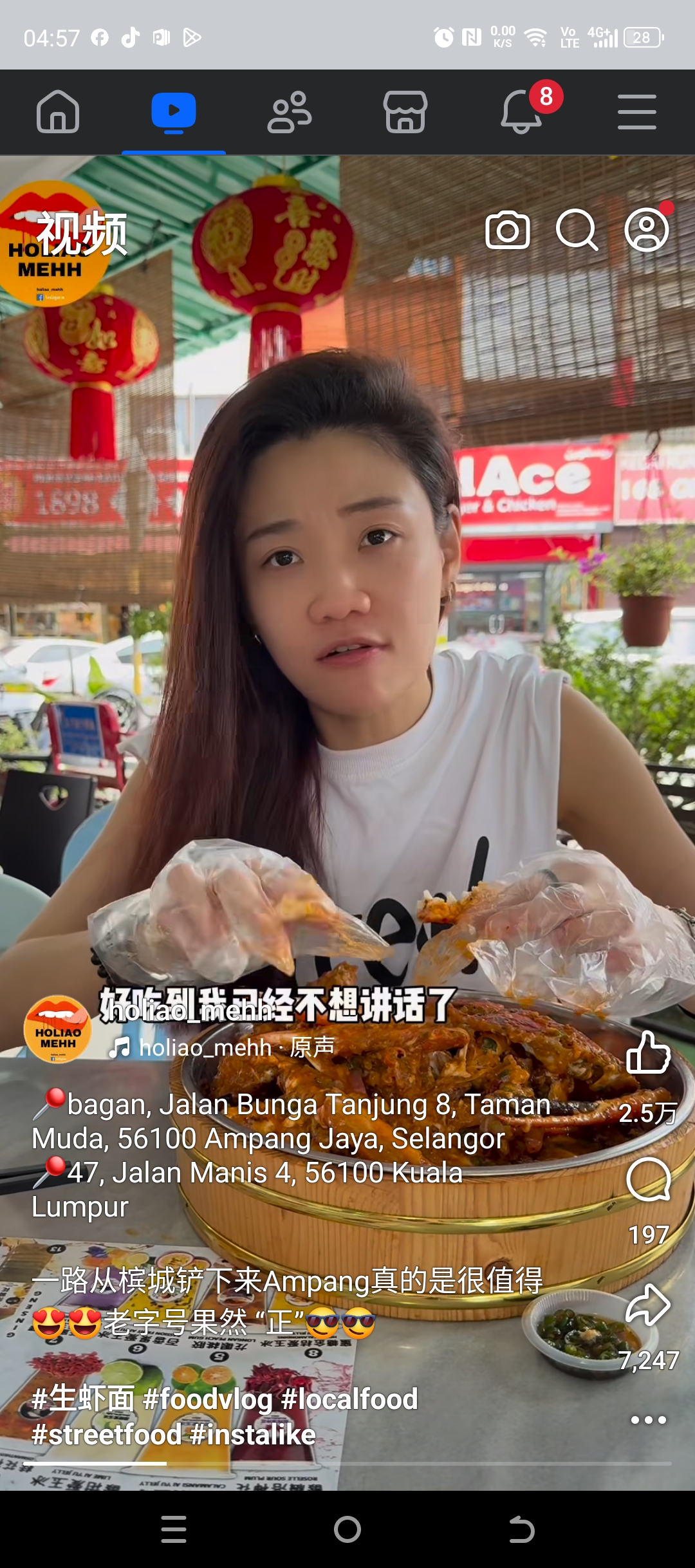Open the video profile icon
The height and width of the screenshot is (1568, 695).
click(647, 230)
